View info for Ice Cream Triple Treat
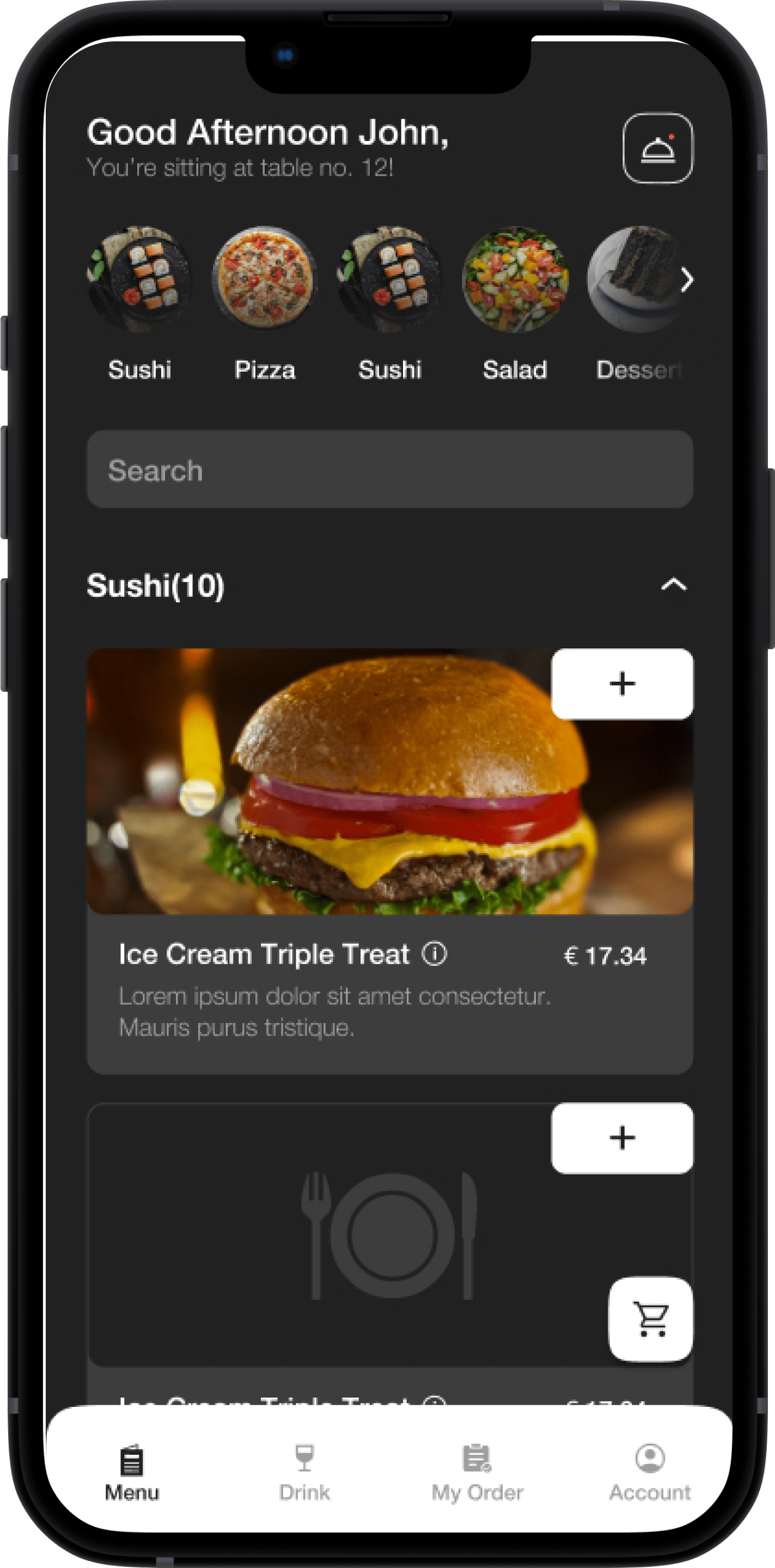 [435, 953]
